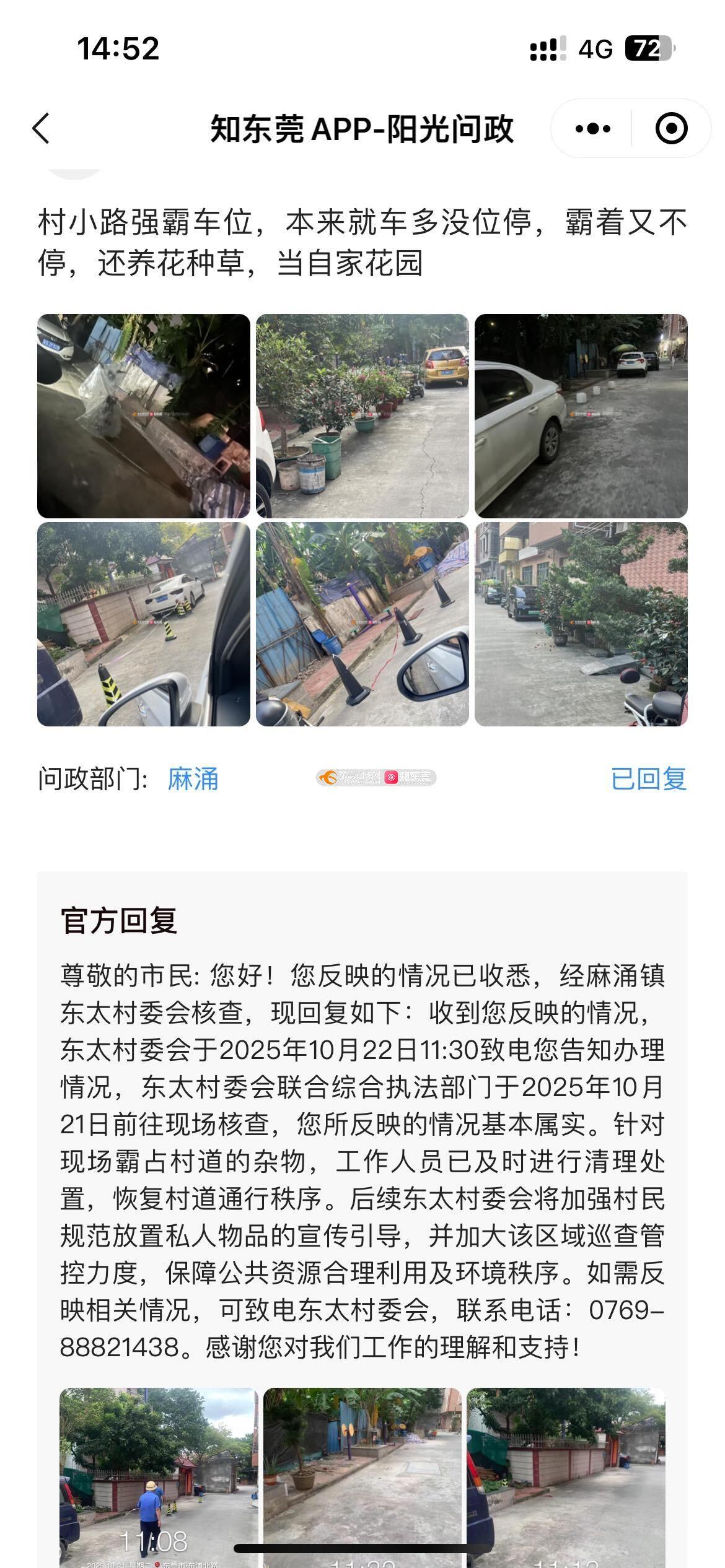The width and height of the screenshot is (725, 1568).
Task: Enlarge the photo of roadside potted trees
Action: (x=581, y=624)
